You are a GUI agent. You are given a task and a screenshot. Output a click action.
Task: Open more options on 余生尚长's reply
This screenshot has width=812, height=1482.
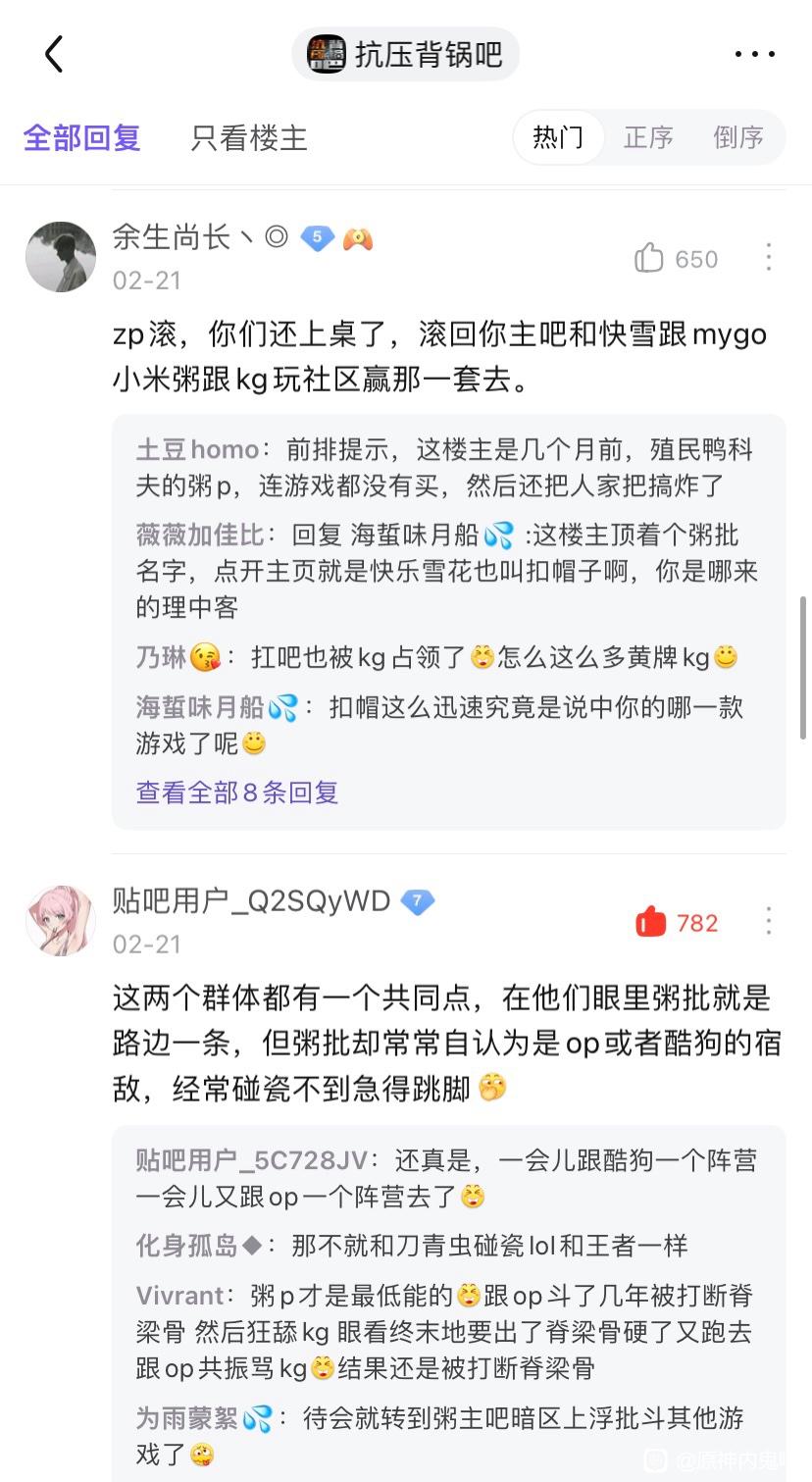pyautogui.click(x=769, y=258)
